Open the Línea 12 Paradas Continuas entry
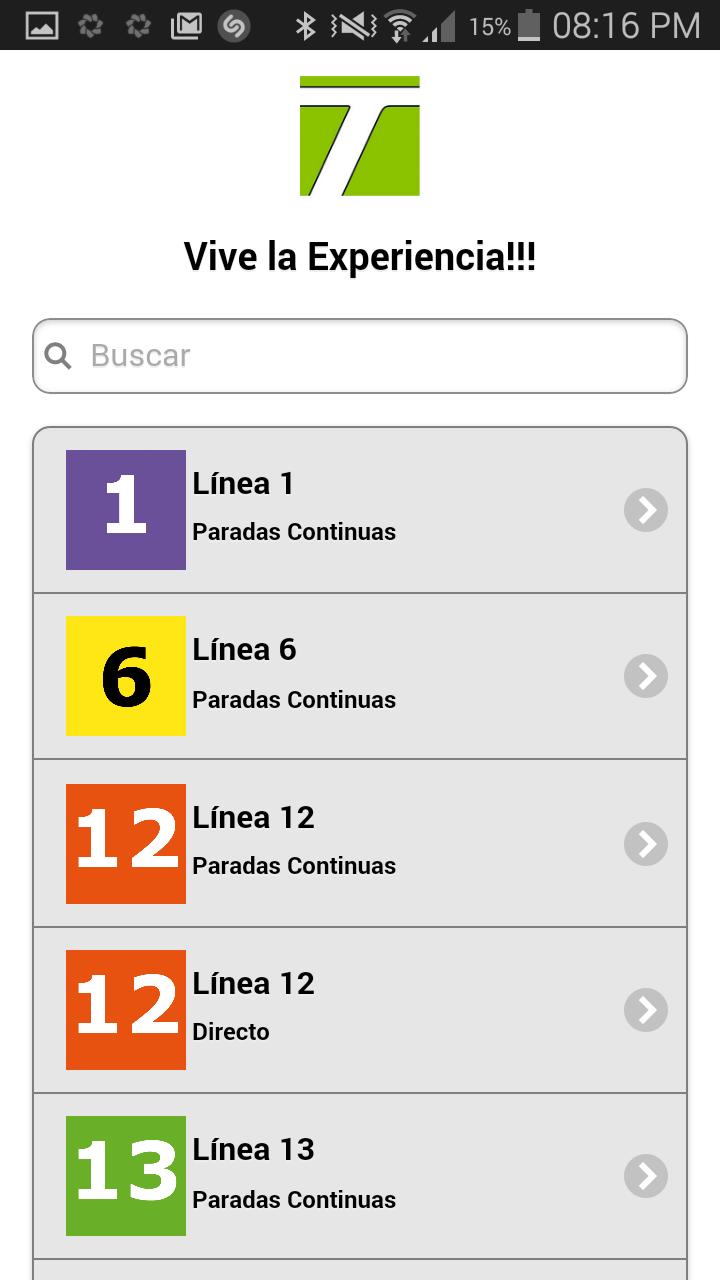The image size is (720, 1280). (x=360, y=843)
